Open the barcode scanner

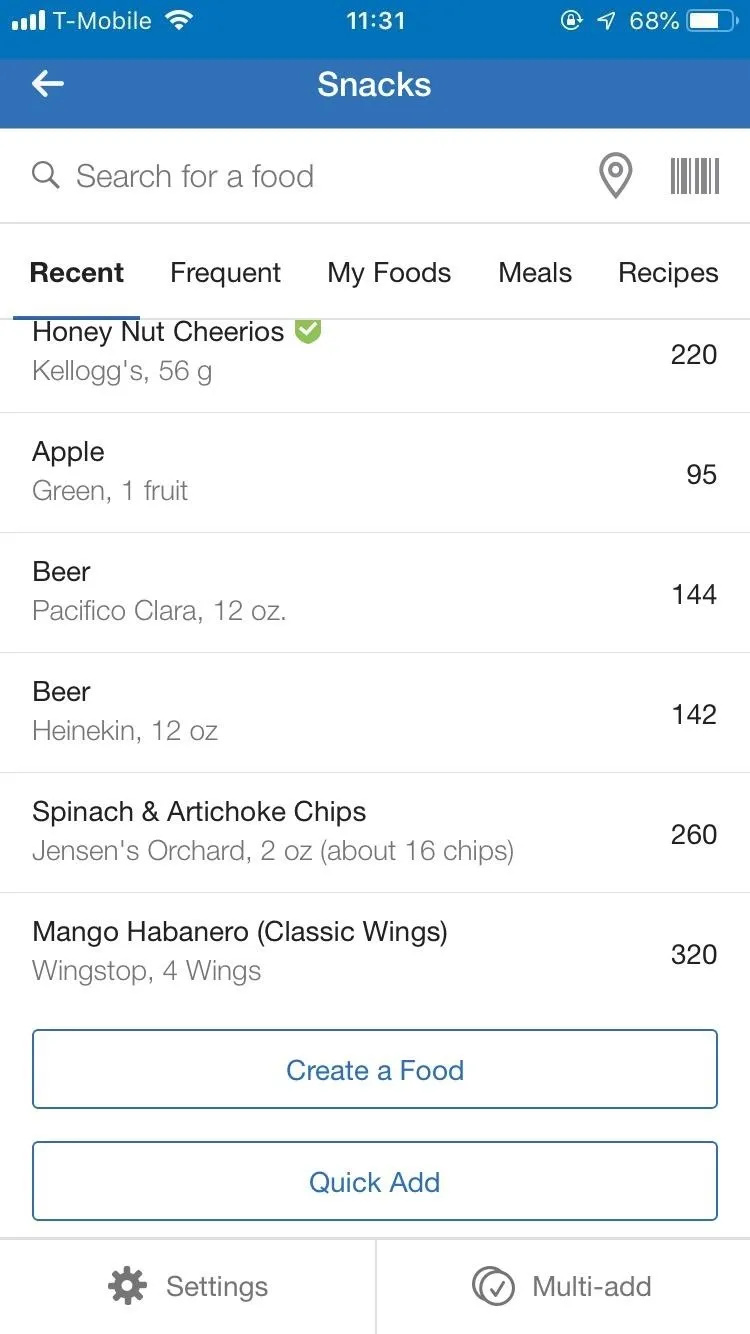click(695, 176)
